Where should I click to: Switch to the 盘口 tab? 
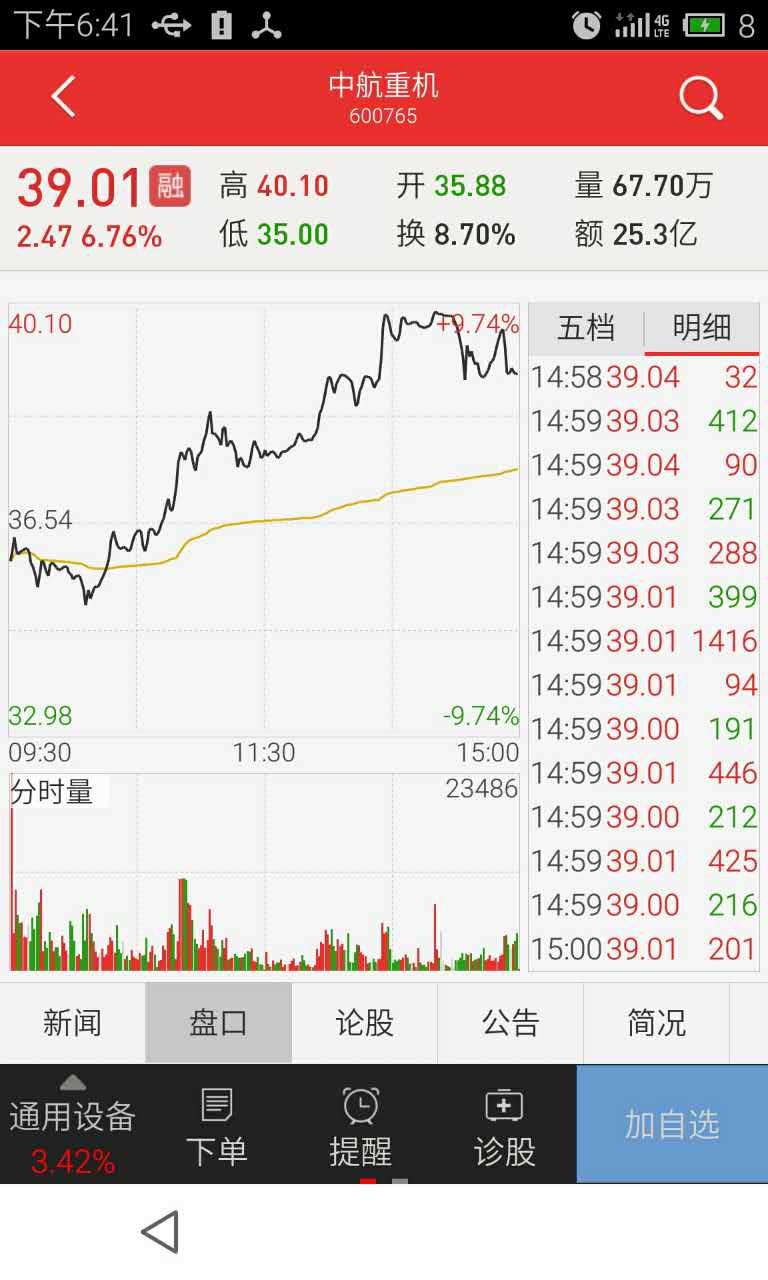point(219,1022)
